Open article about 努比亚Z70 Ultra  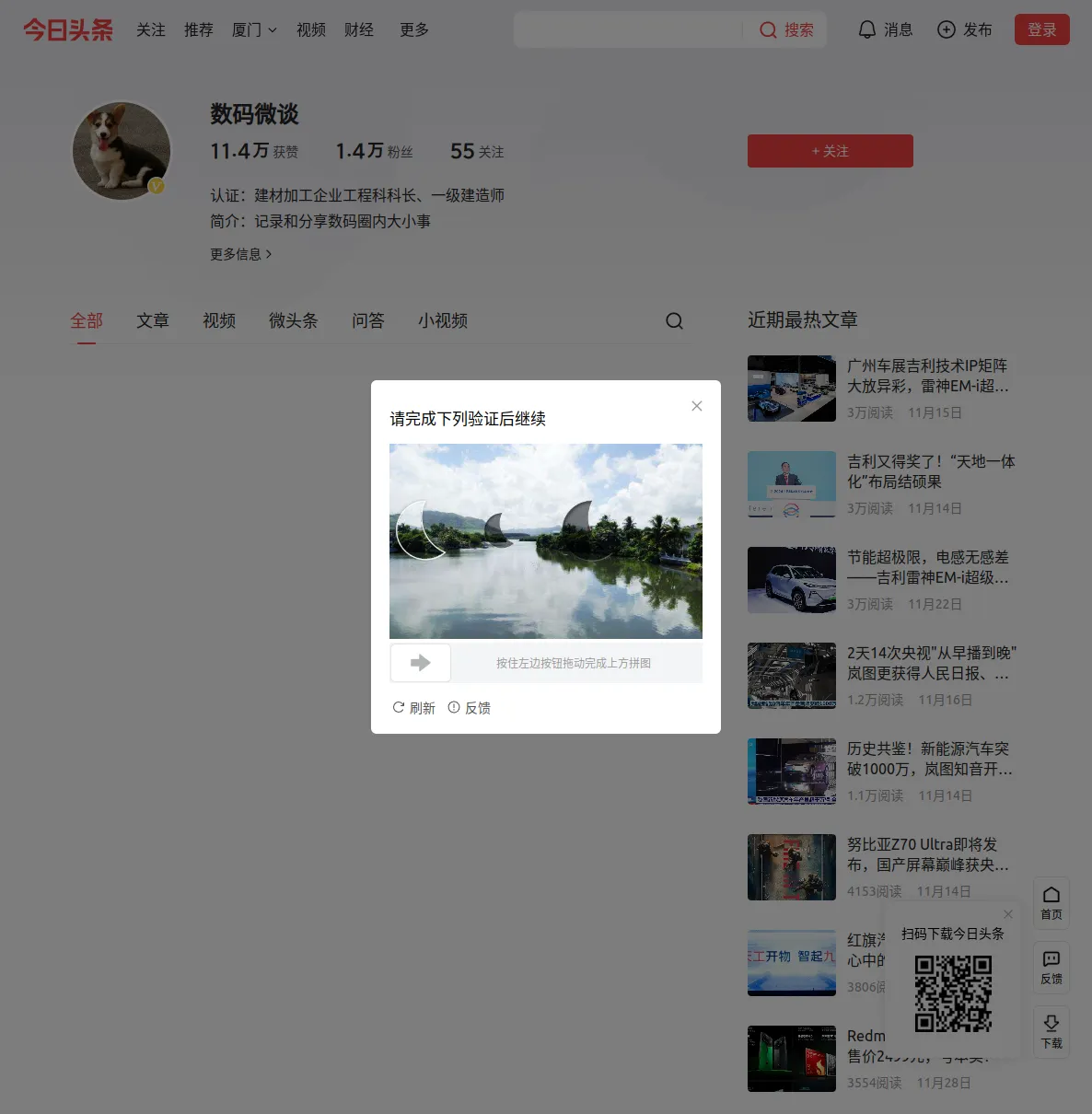(928, 854)
